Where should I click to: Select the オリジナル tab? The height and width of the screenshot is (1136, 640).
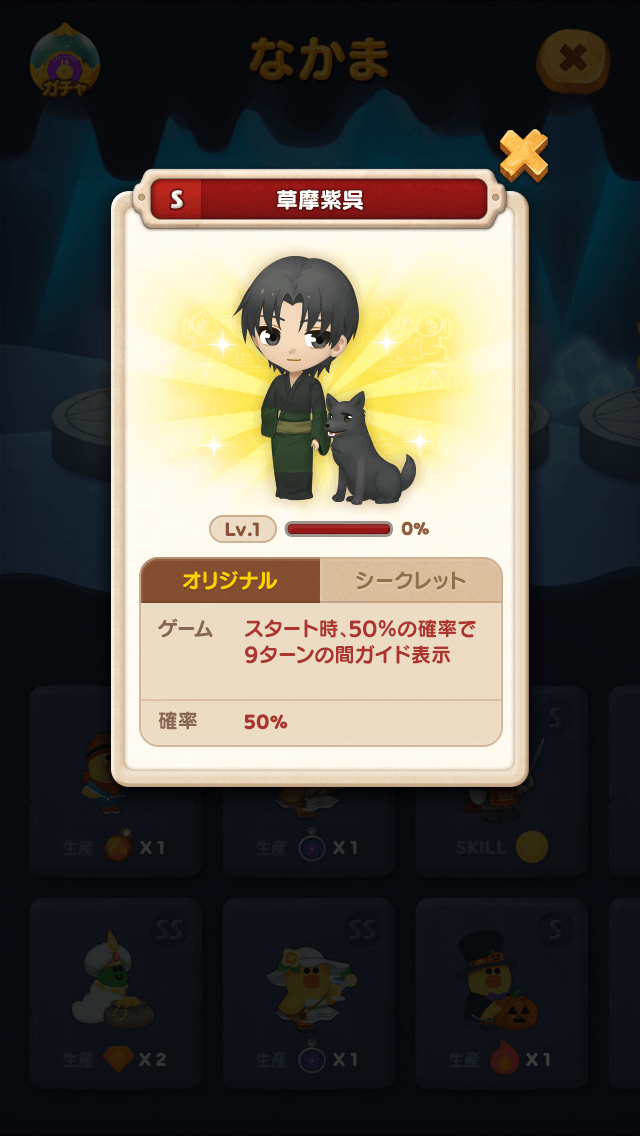point(230,580)
